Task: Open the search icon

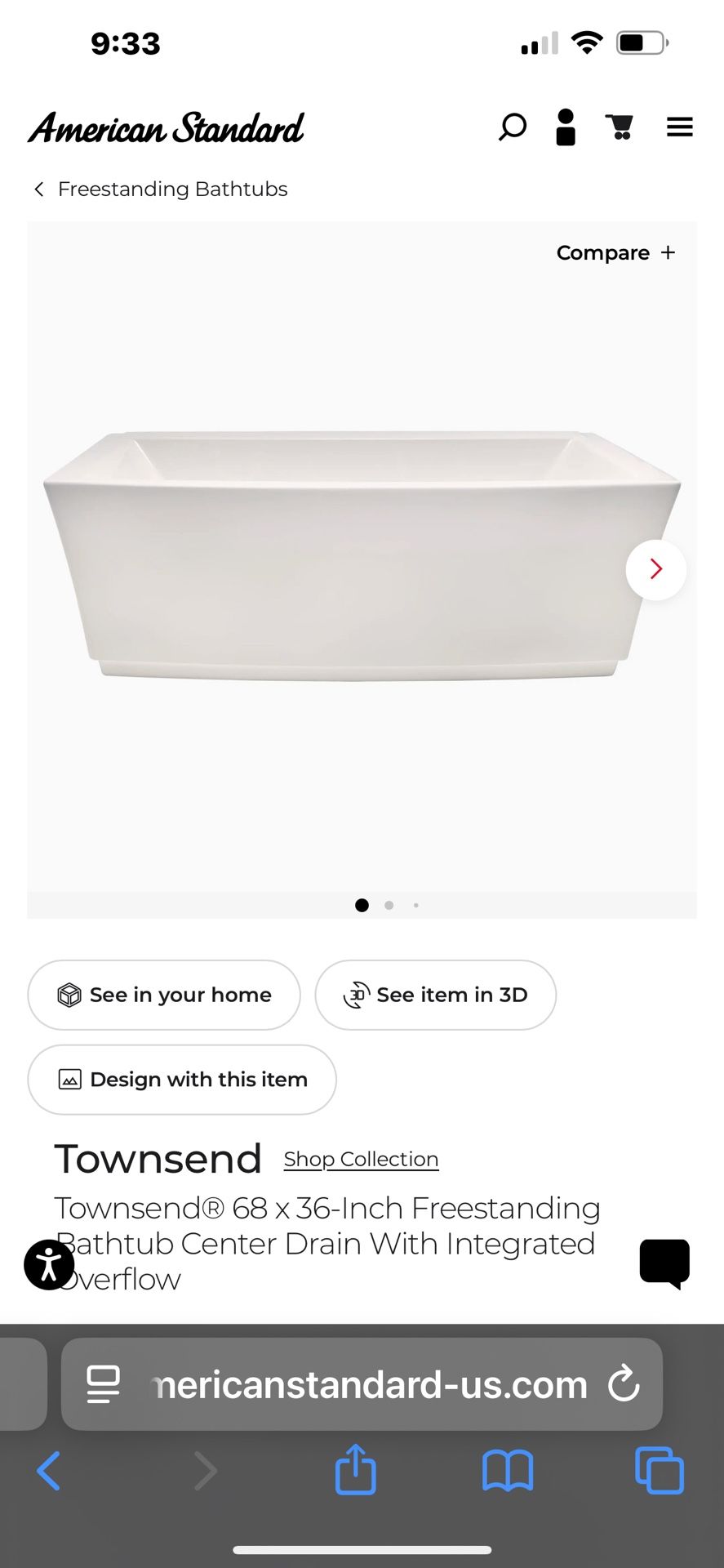Action: [513, 127]
